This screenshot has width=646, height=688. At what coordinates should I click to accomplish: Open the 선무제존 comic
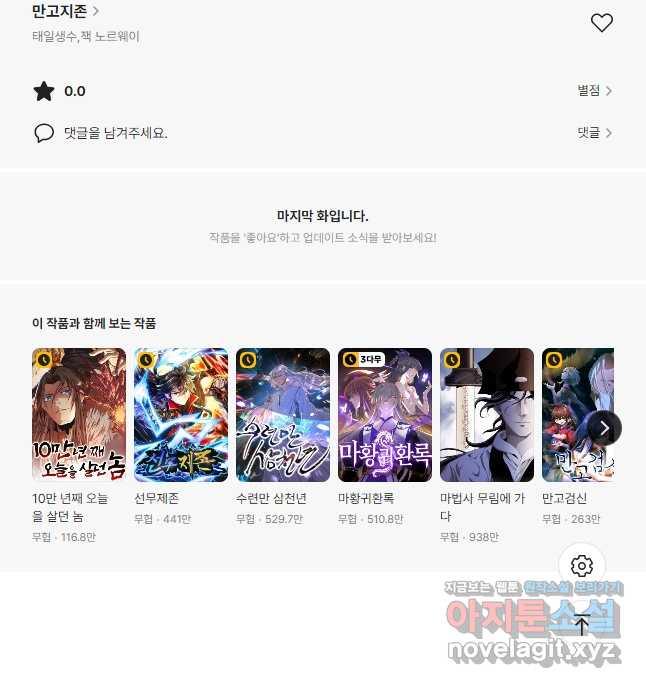click(x=181, y=415)
